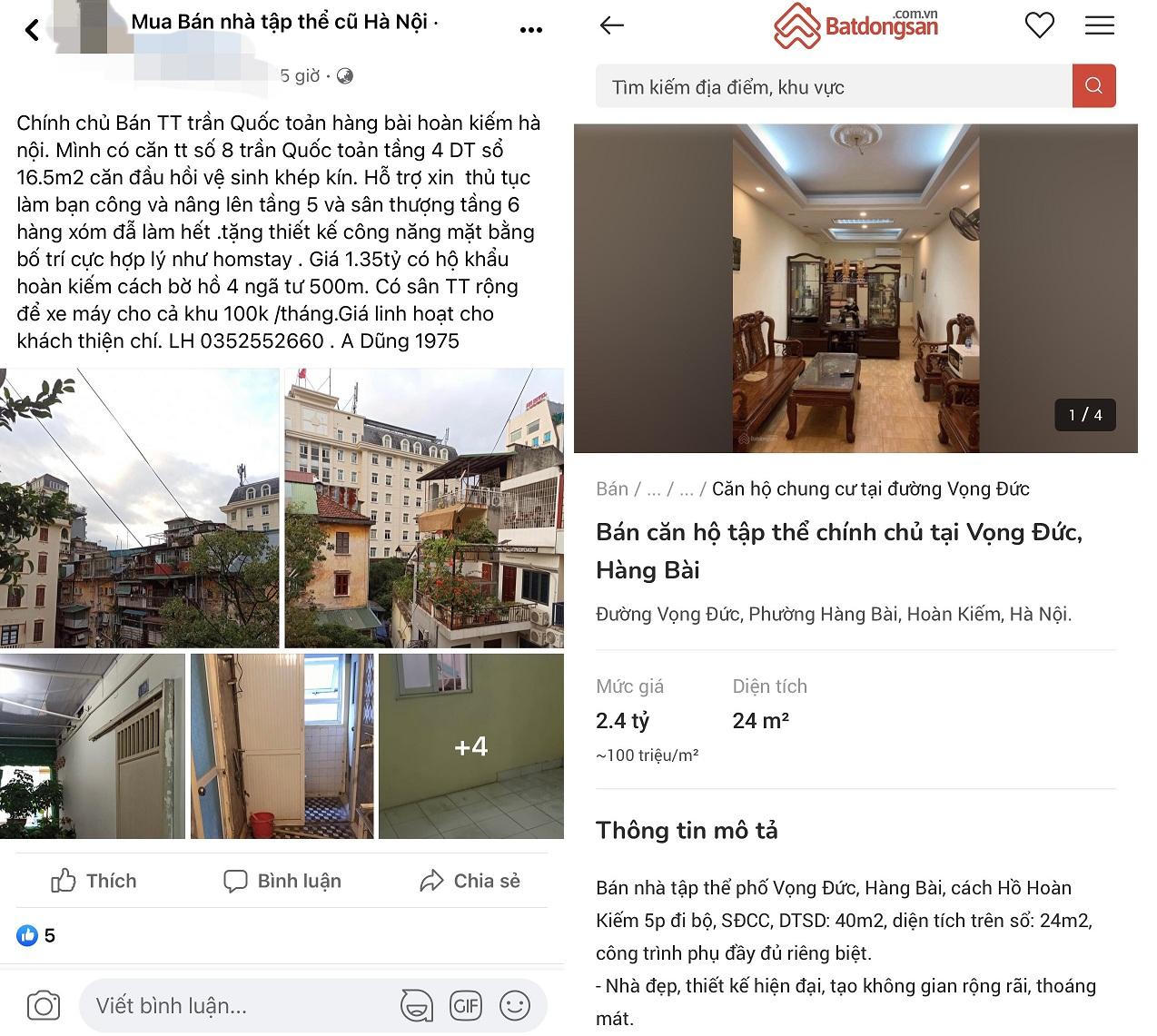Screen dimensions: 1157x1036
Task: Open the +4 more photos tile
Action: coord(470,746)
